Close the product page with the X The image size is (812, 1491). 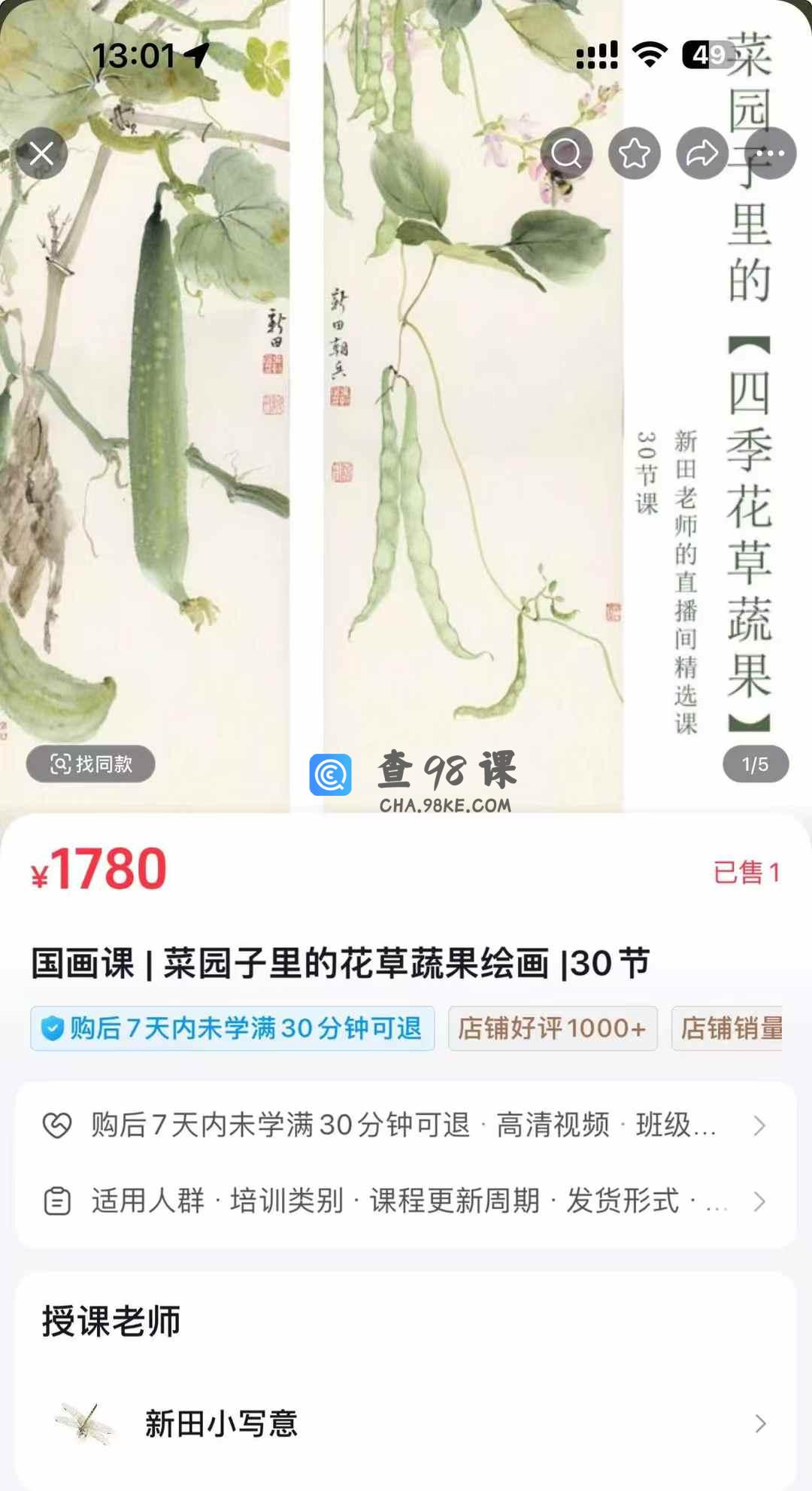click(x=41, y=153)
